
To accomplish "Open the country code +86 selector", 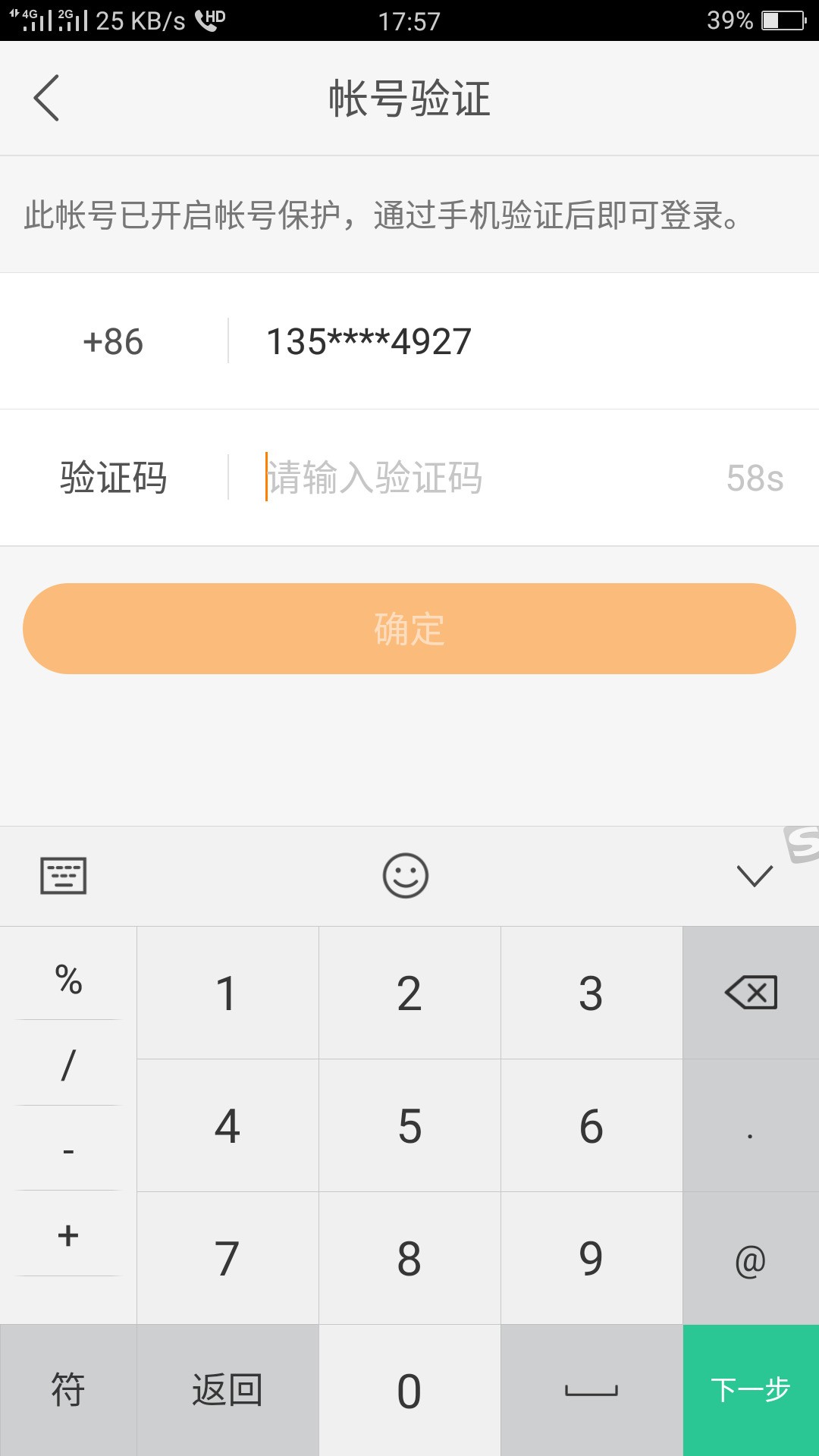I will click(x=114, y=341).
